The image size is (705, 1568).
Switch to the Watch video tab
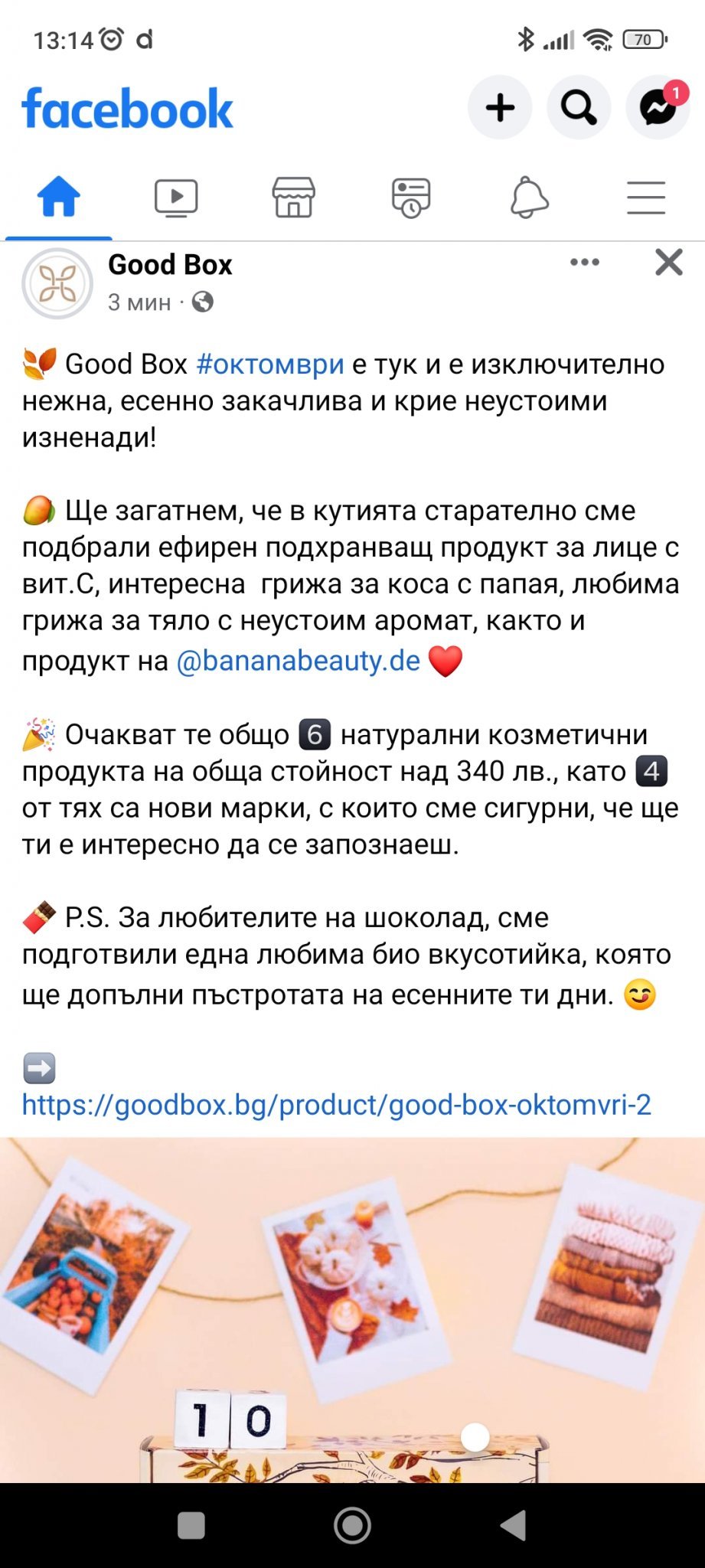coord(176,198)
